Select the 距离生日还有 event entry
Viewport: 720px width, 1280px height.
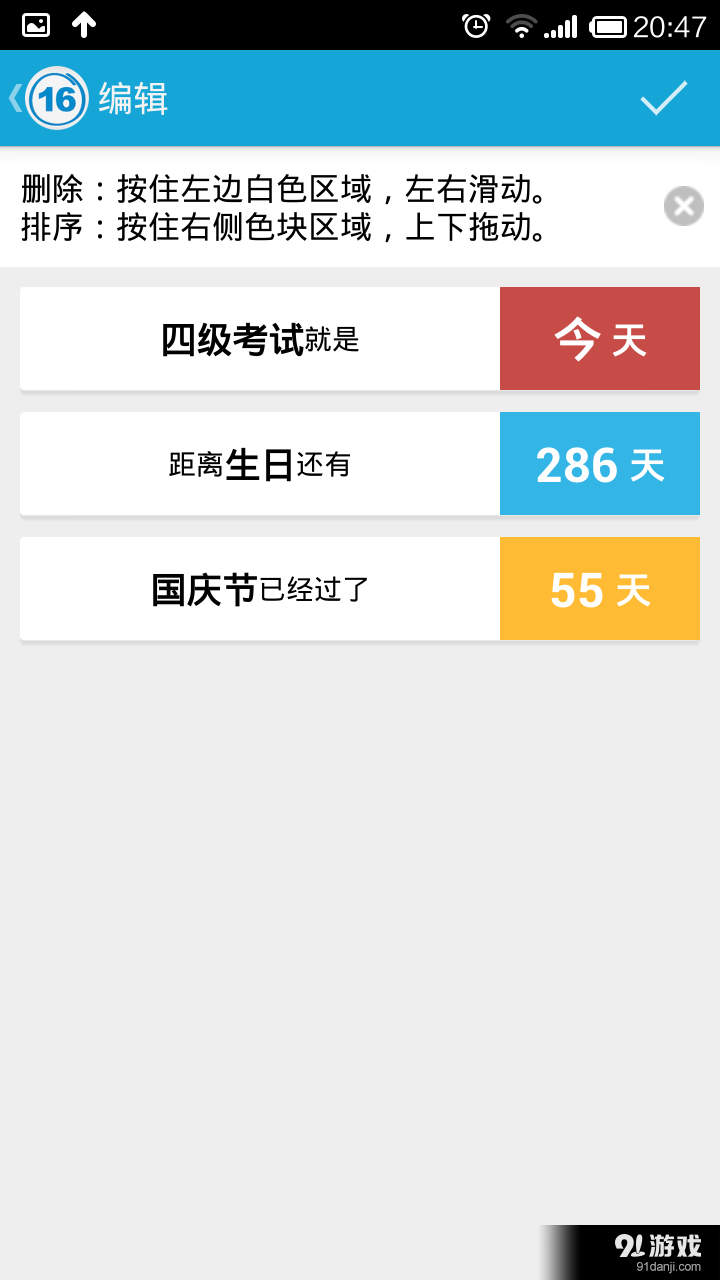coord(260,463)
